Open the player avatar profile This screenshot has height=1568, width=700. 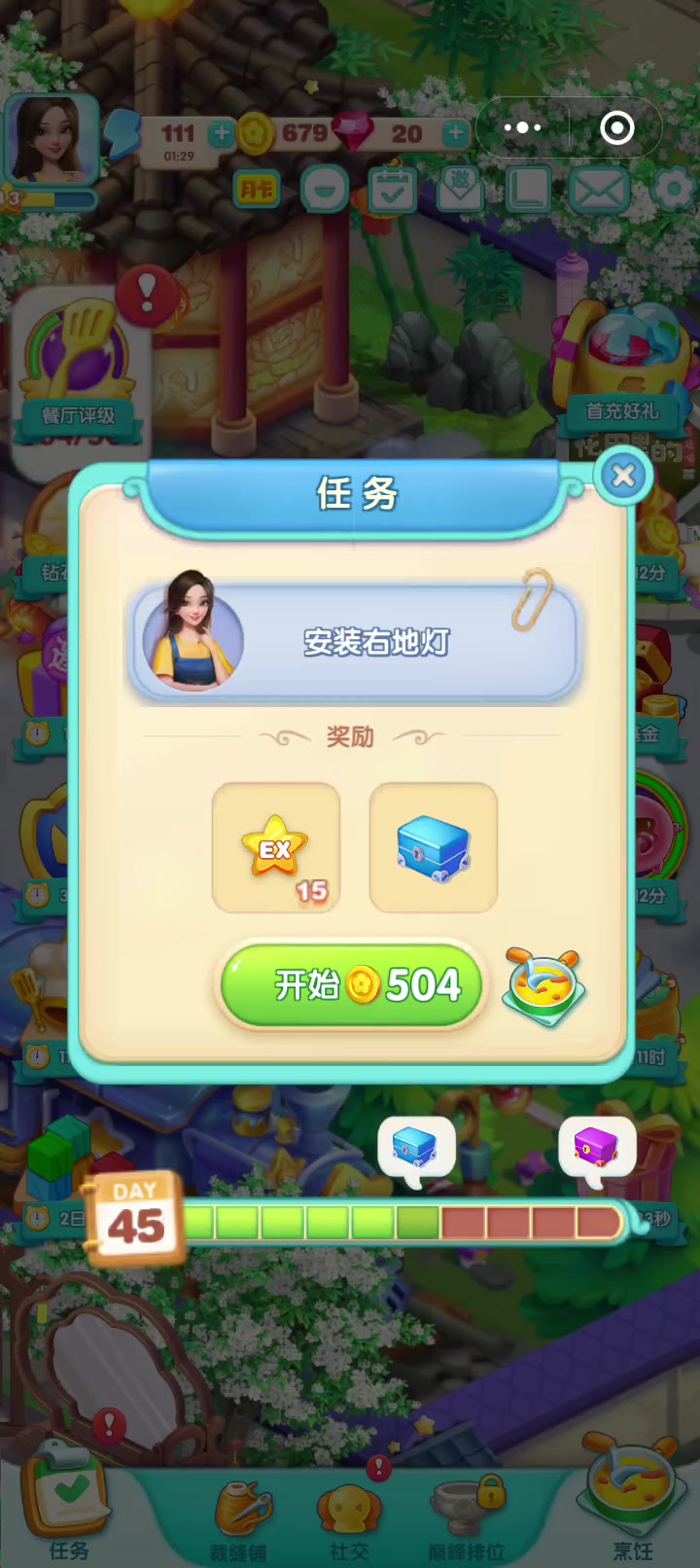tap(52, 140)
